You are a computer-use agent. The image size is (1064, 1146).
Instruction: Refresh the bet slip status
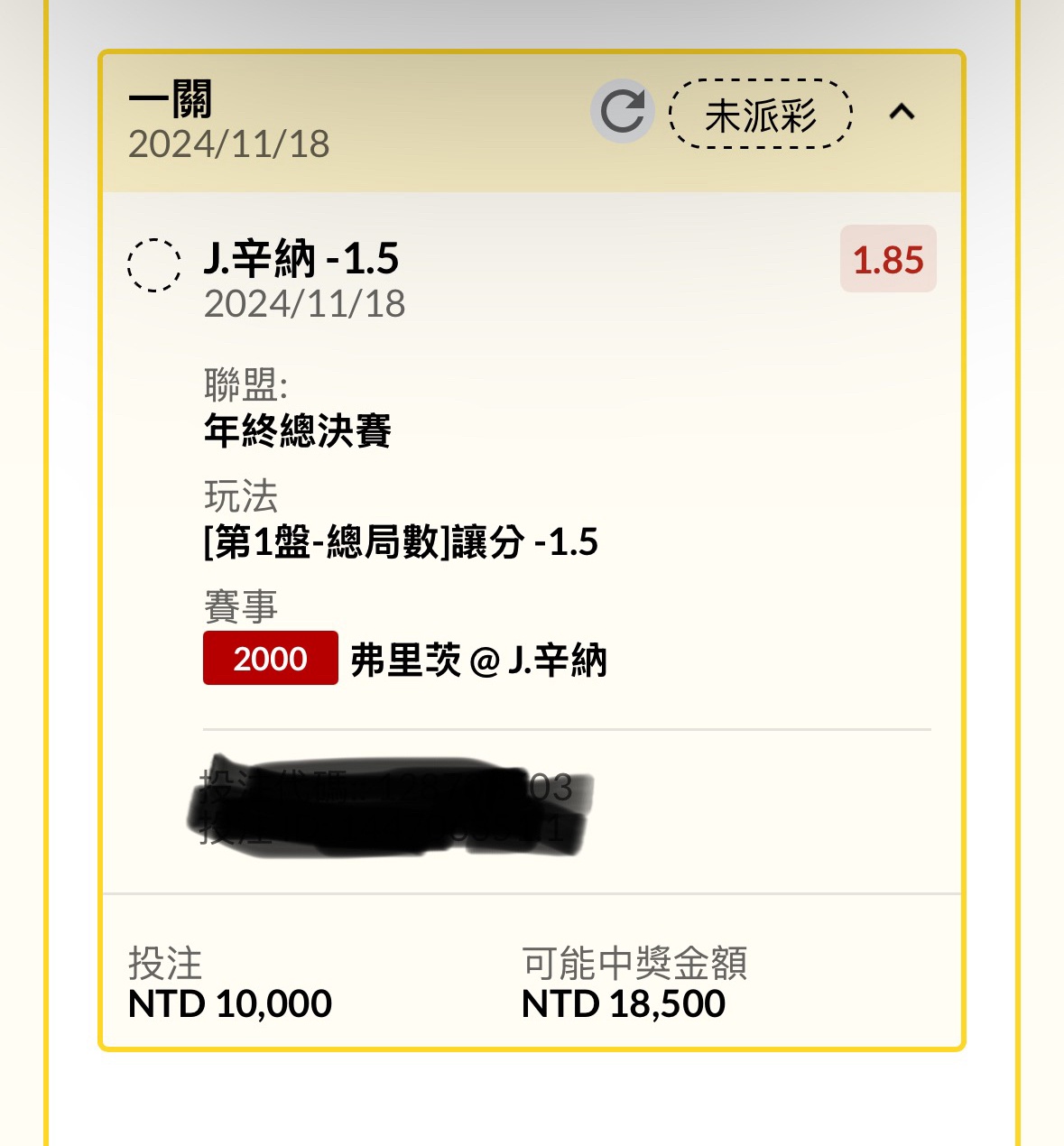tap(622, 112)
